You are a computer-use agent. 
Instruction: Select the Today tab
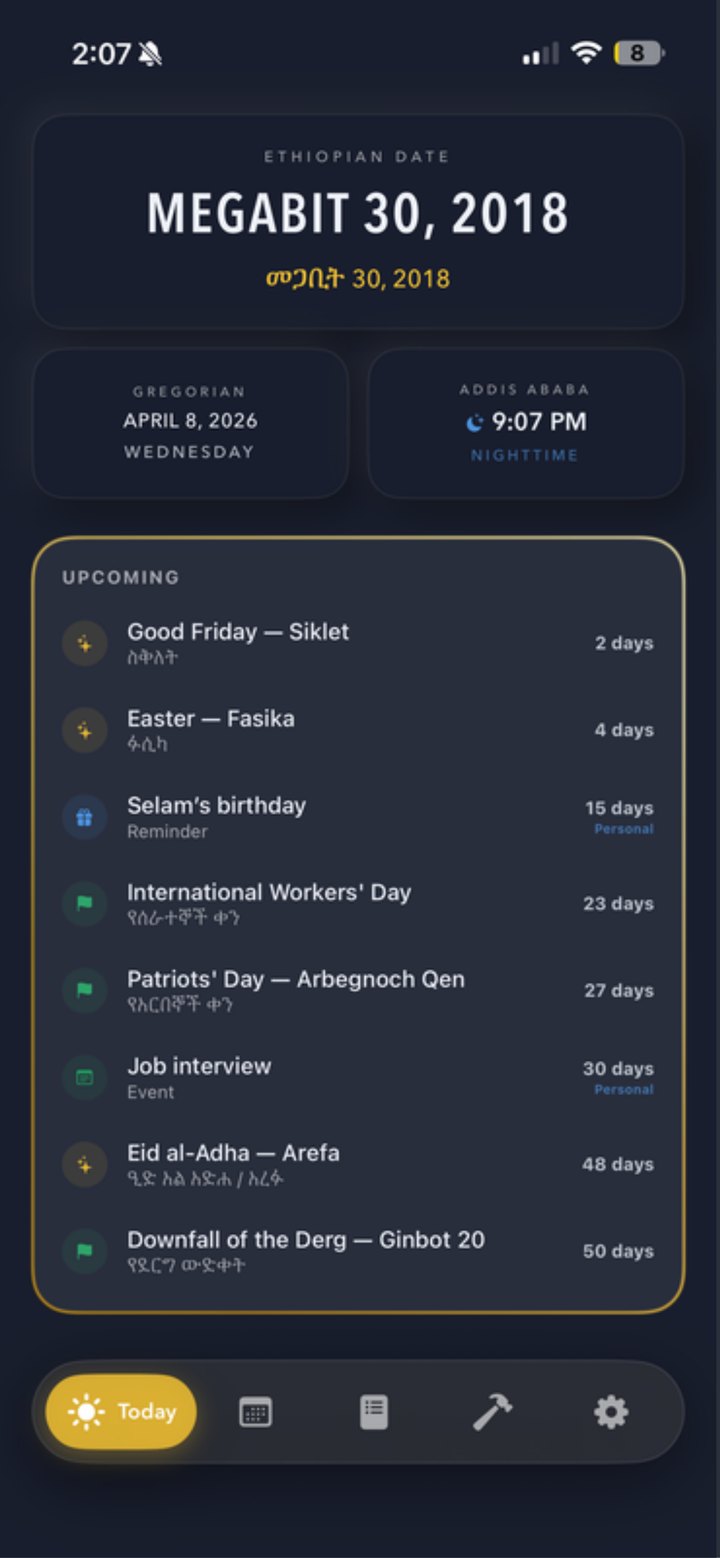(121, 1411)
